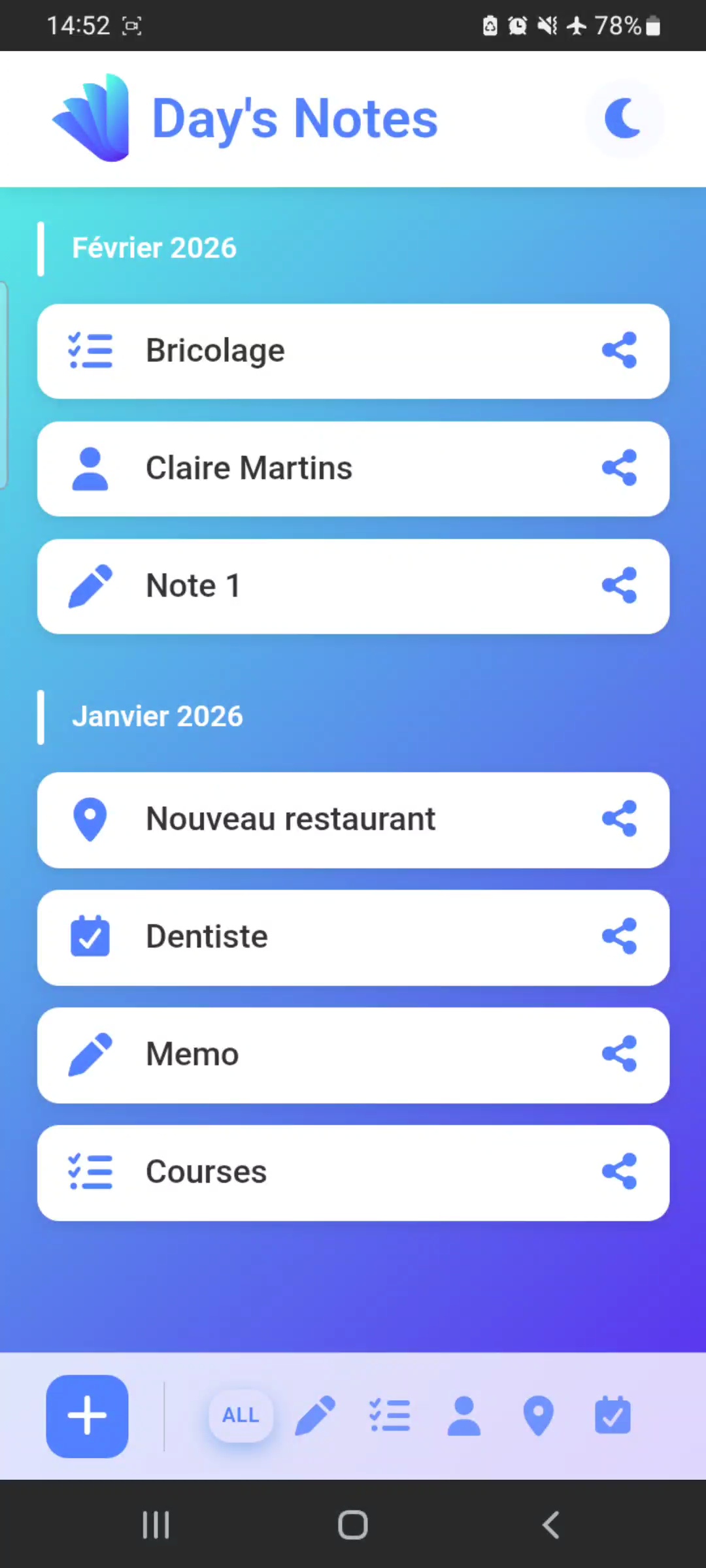Viewport: 706px width, 1568px height.
Task: Share the Courses checklist note
Action: click(619, 1171)
